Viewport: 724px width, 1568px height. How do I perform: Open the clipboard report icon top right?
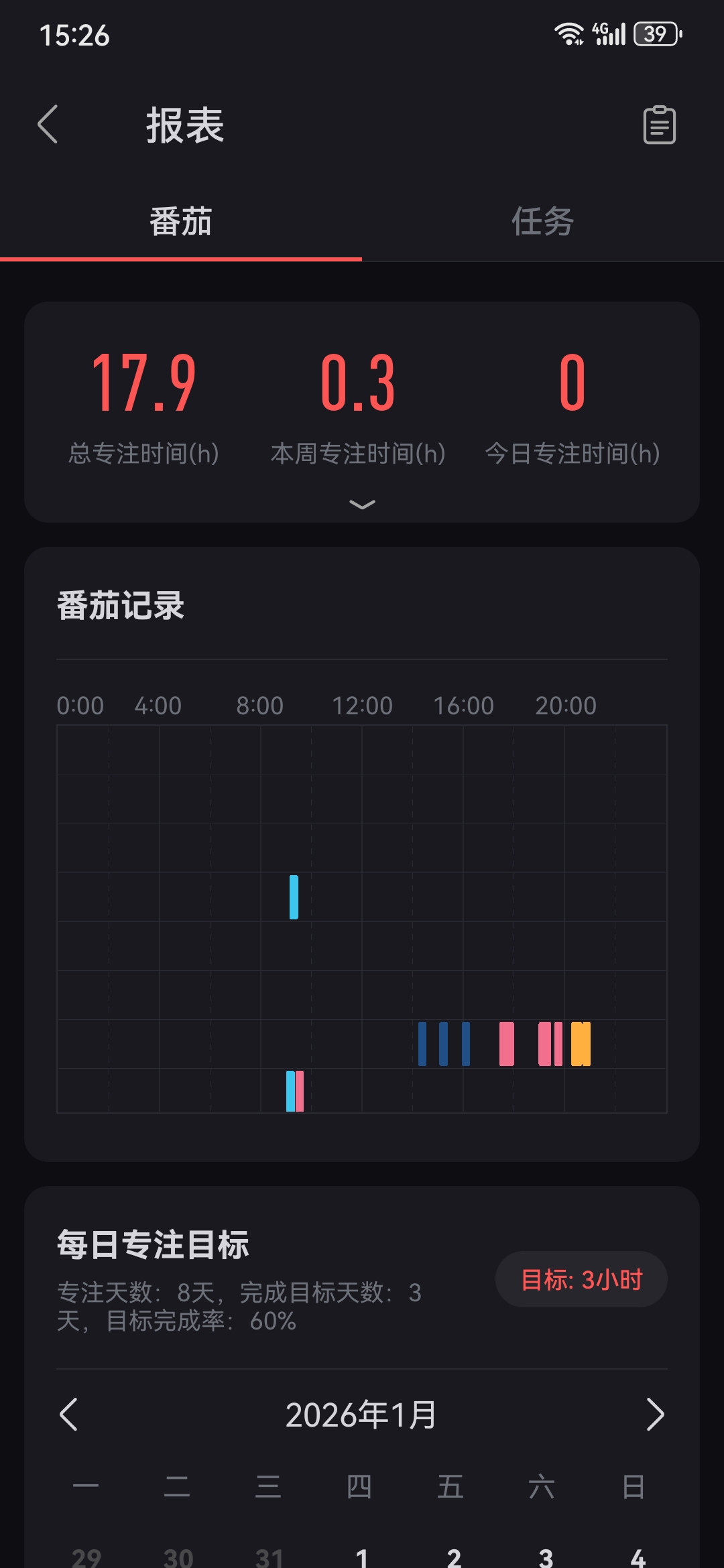pyautogui.click(x=660, y=124)
